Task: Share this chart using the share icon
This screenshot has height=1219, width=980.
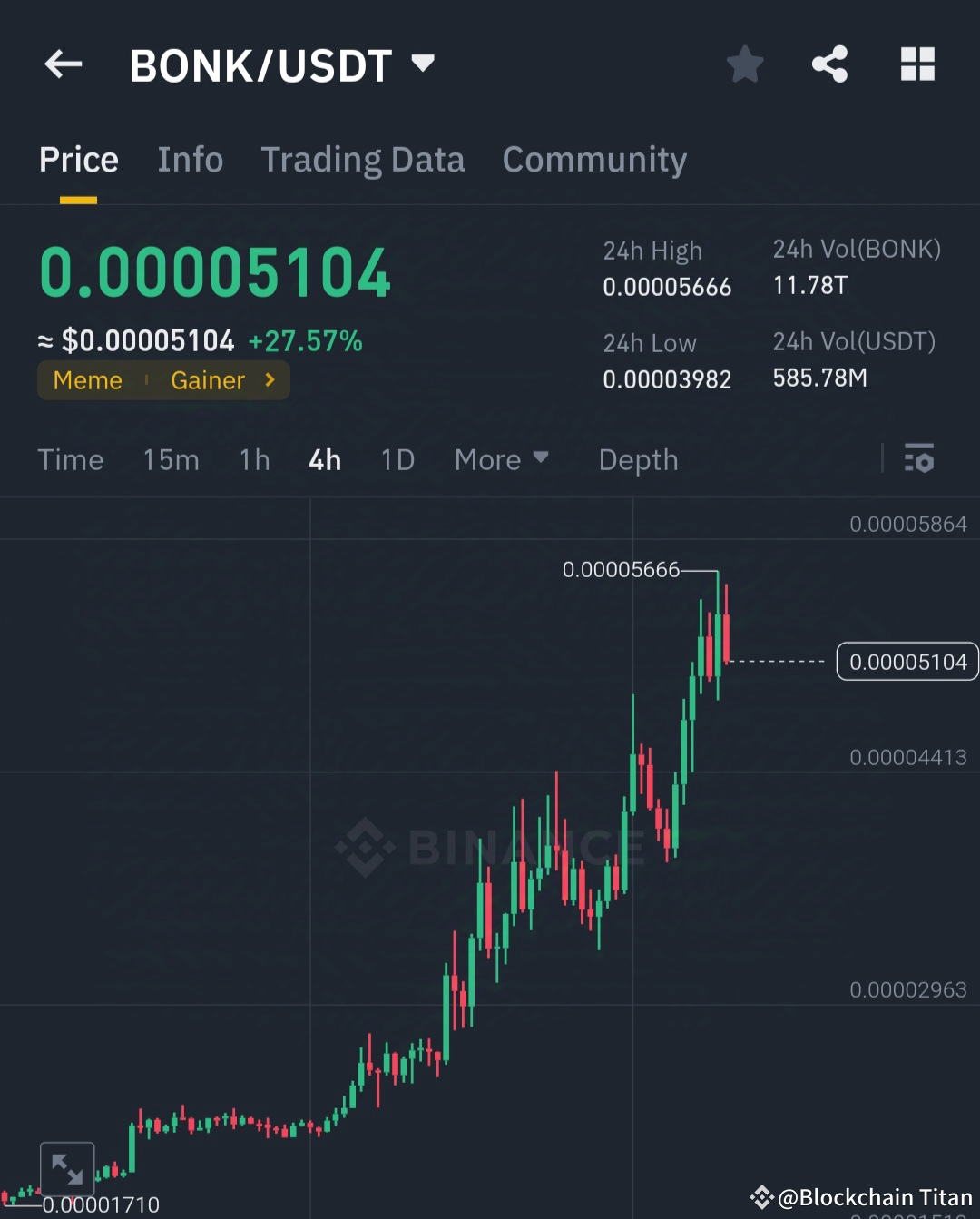Action: (x=830, y=64)
